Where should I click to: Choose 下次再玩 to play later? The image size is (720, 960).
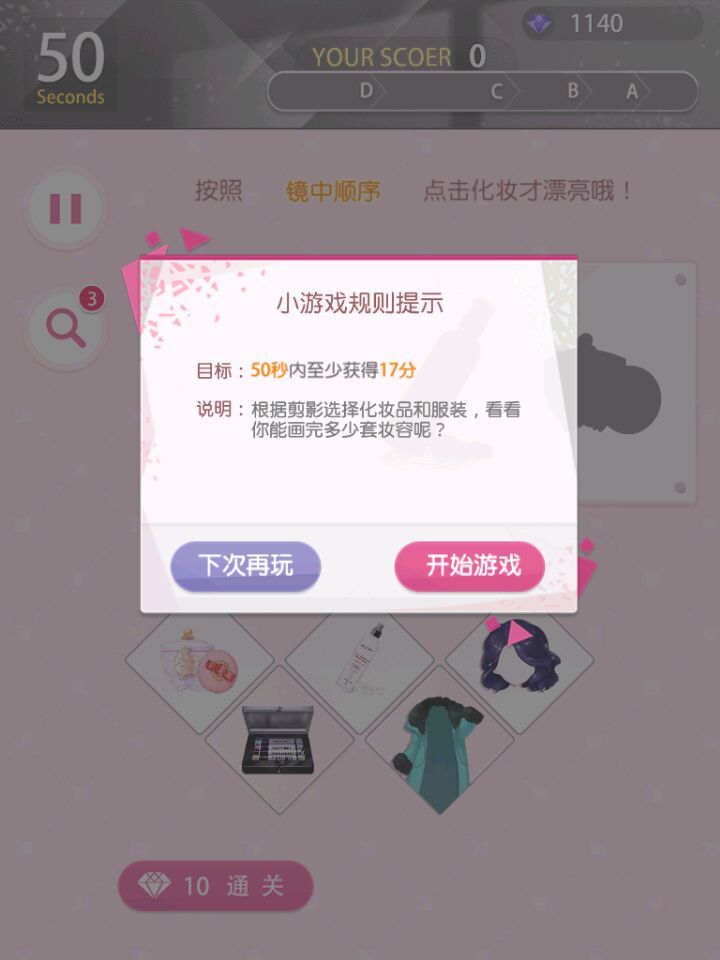[245, 566]
